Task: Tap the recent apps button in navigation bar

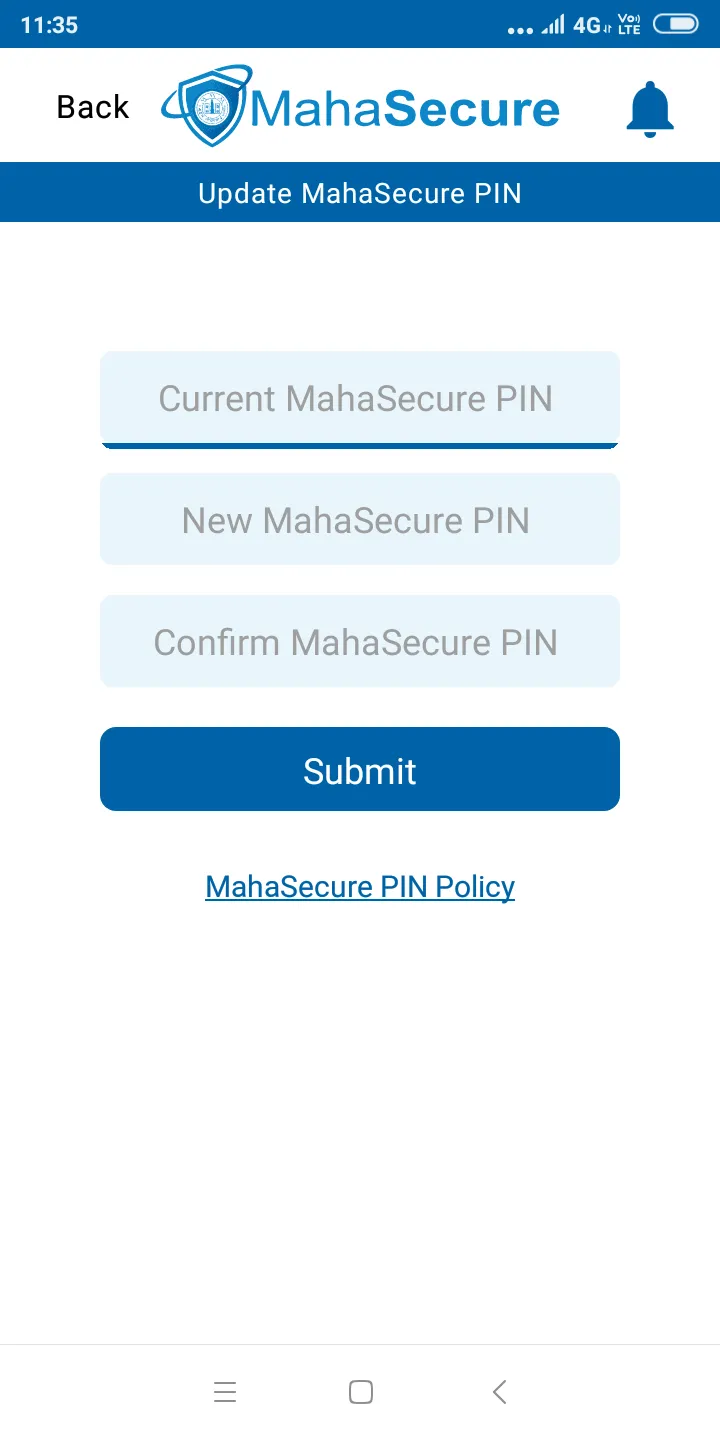Action: 225,1391
